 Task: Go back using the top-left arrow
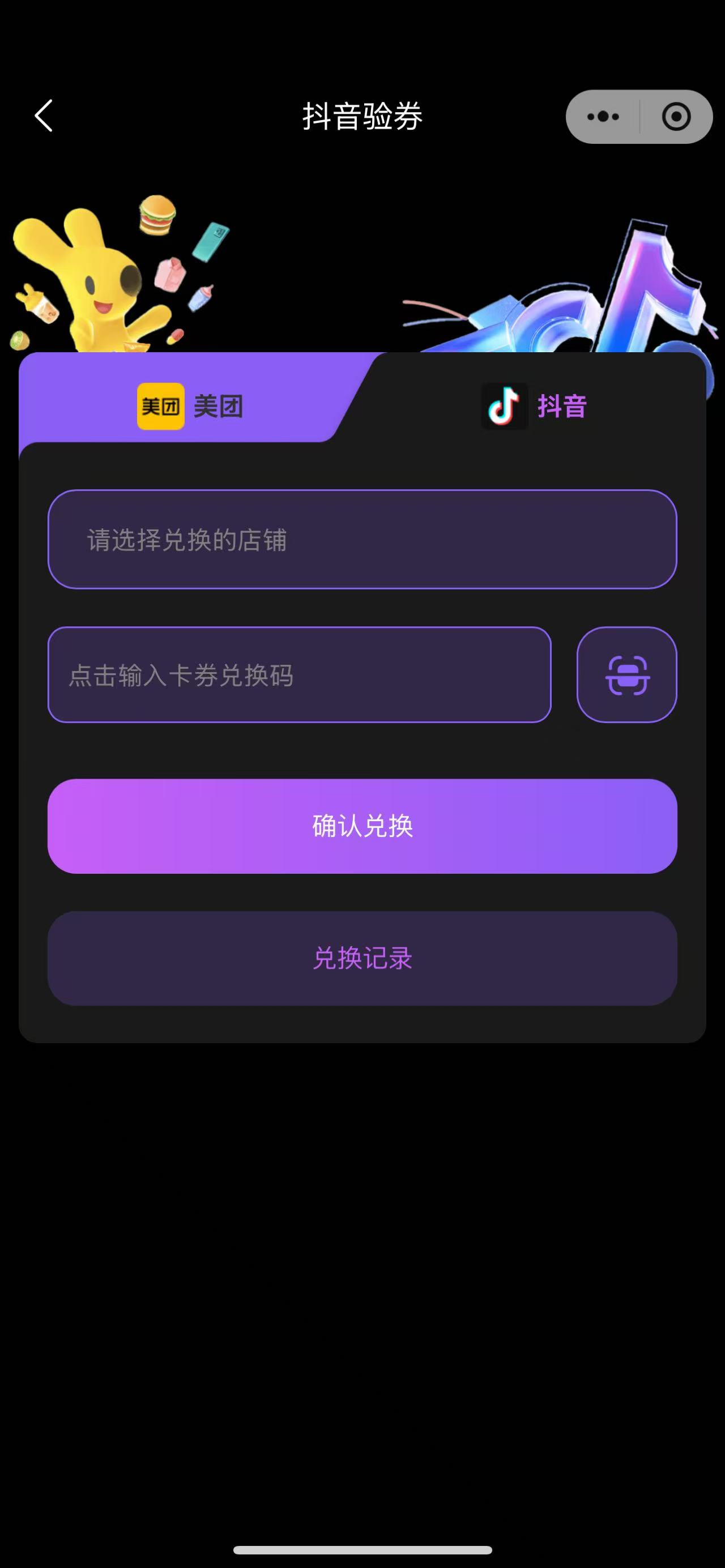click(x=44, y=116)
